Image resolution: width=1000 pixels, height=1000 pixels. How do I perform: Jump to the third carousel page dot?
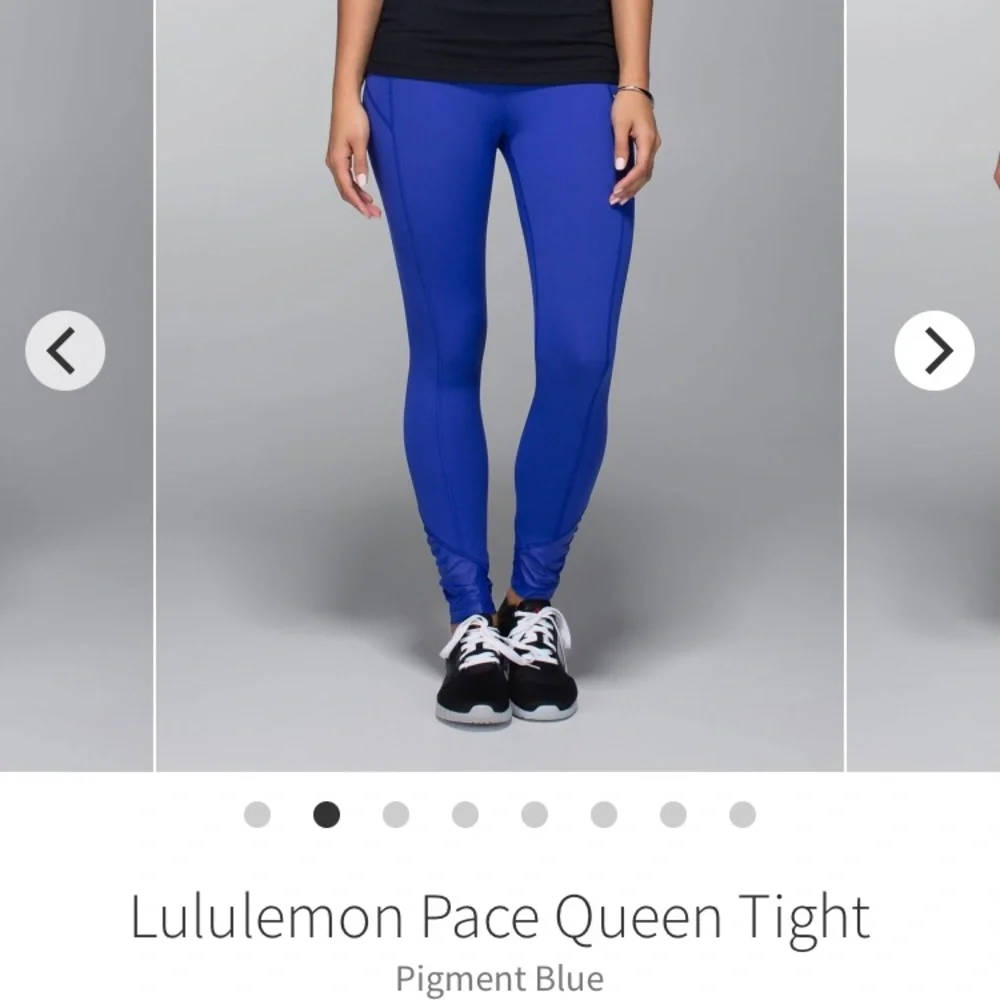(x=396, y=815)
